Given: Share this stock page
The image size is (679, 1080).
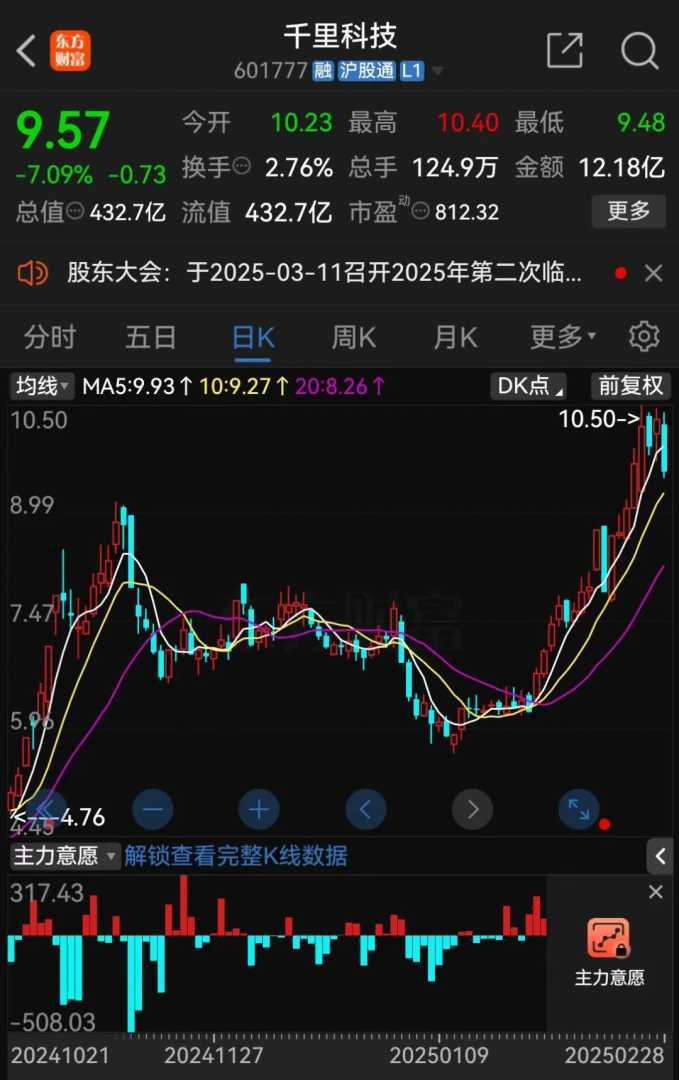Looking at the screenshot, I should point(564,50).
